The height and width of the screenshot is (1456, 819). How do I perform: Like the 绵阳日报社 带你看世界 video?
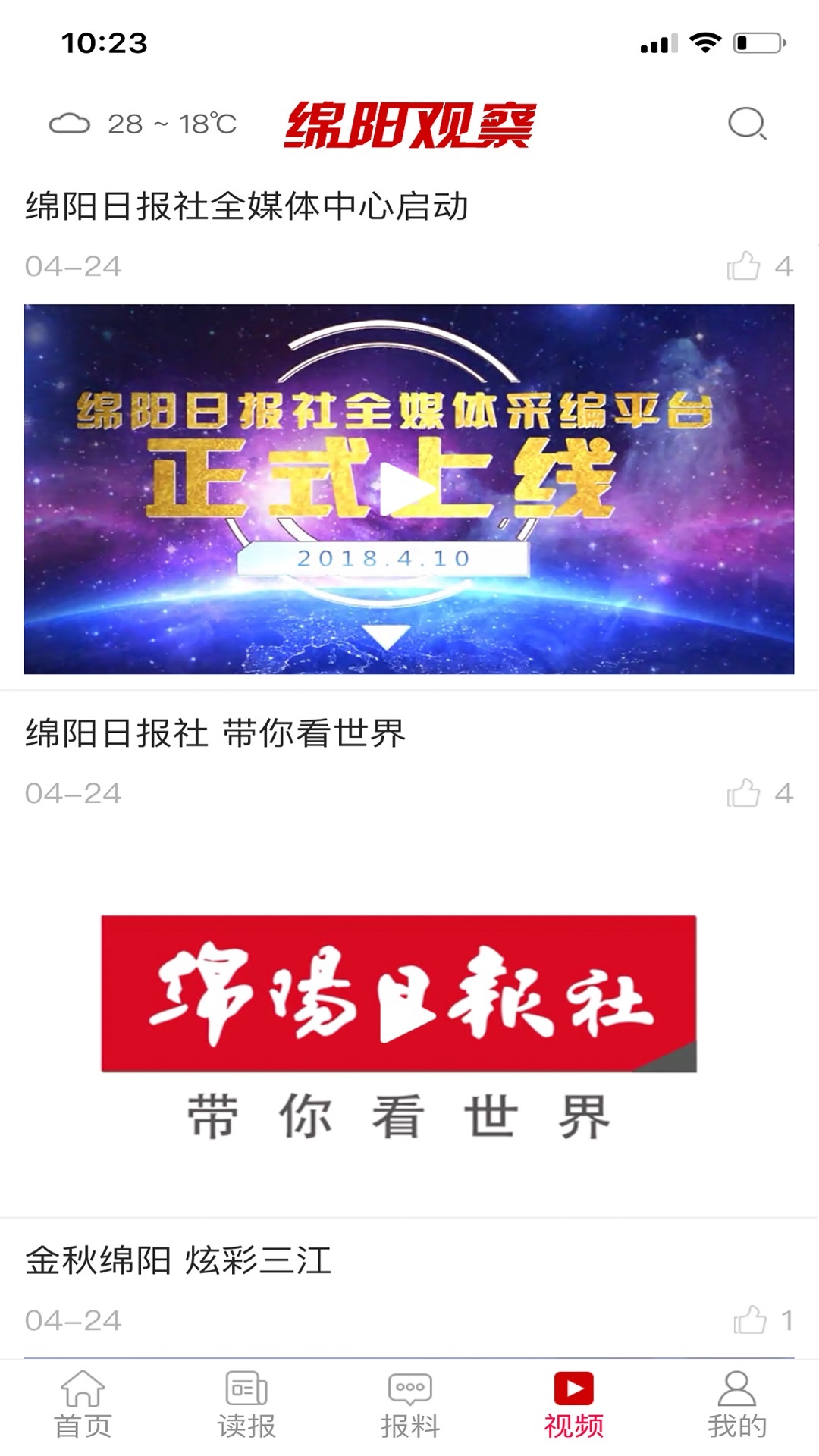[744, 792]
